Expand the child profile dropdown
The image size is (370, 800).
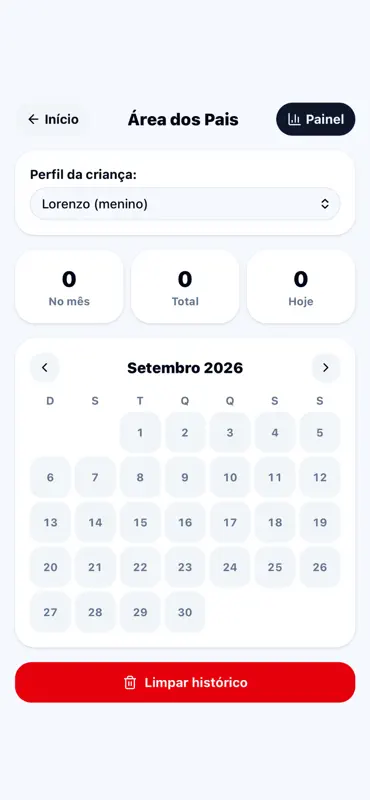point(185,204)
